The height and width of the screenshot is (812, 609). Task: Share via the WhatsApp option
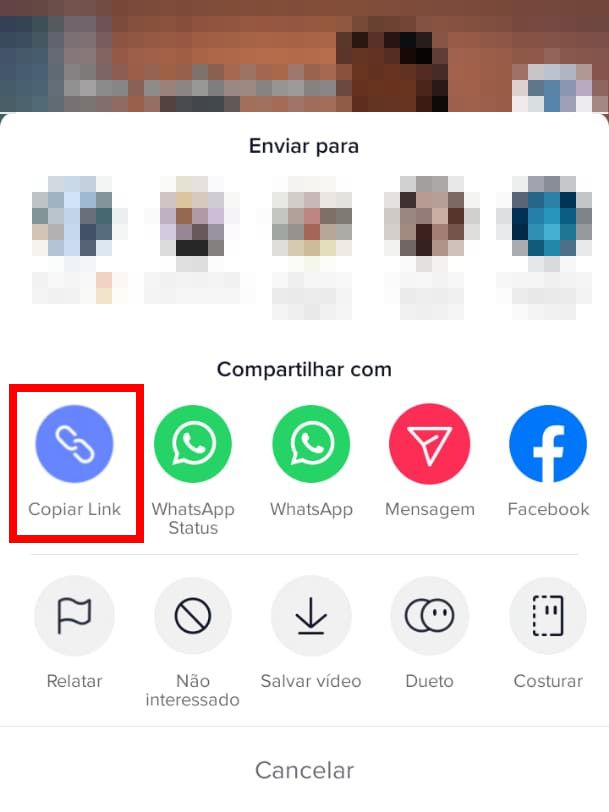coord(311,445)
